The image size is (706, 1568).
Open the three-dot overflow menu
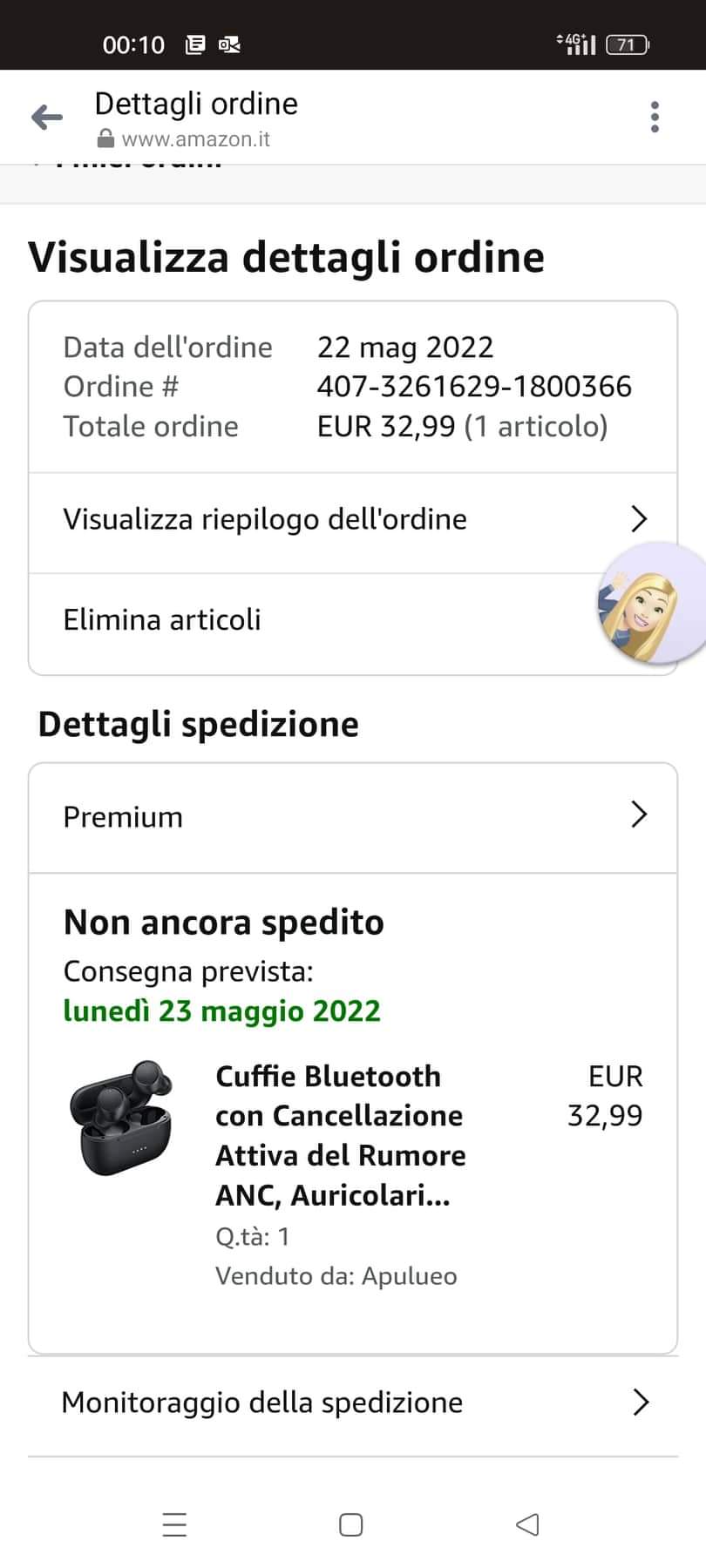tap(655, 117)
